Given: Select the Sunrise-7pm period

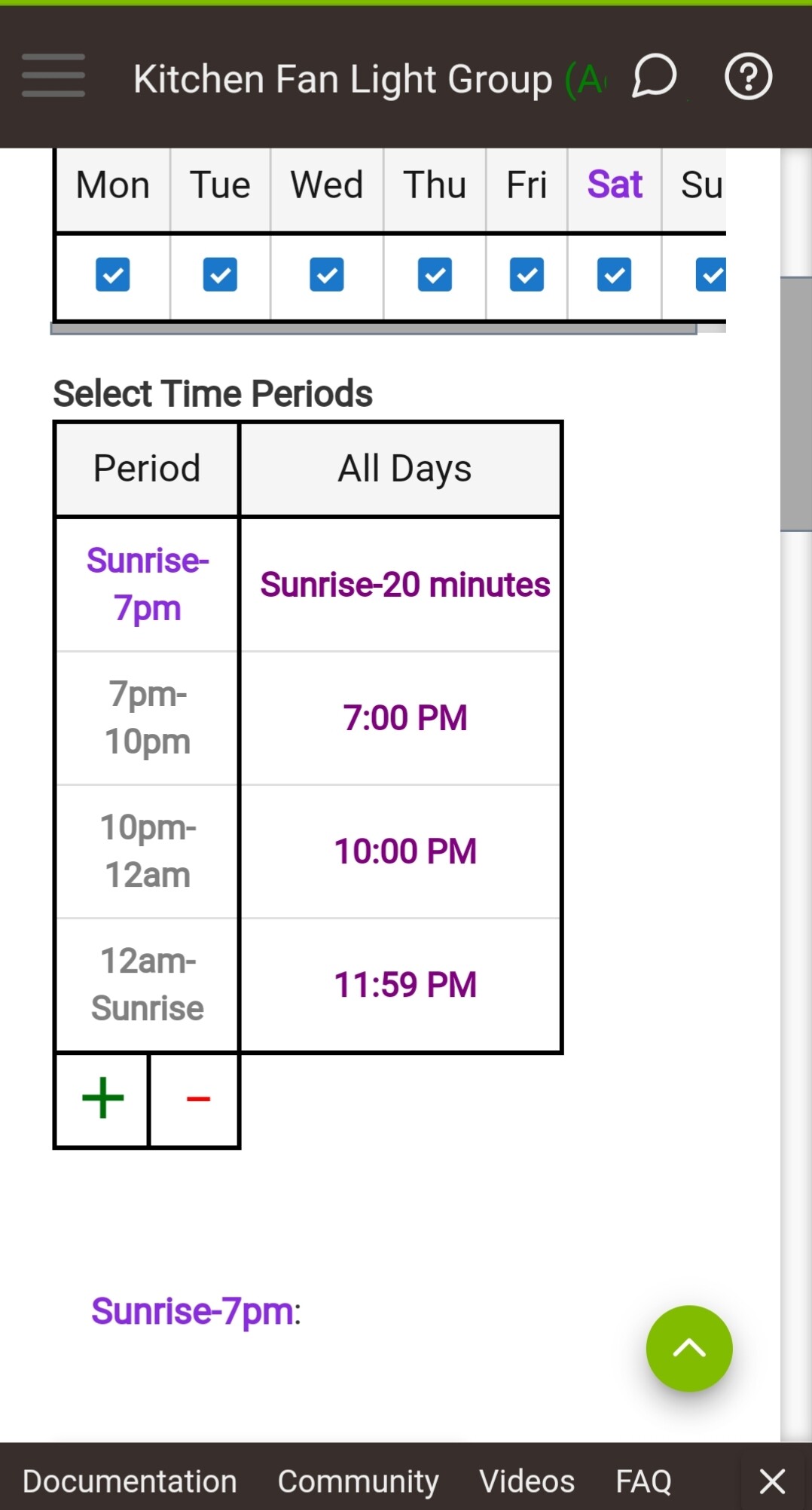Looking at the screenshot, I should [x=148, y=584].
